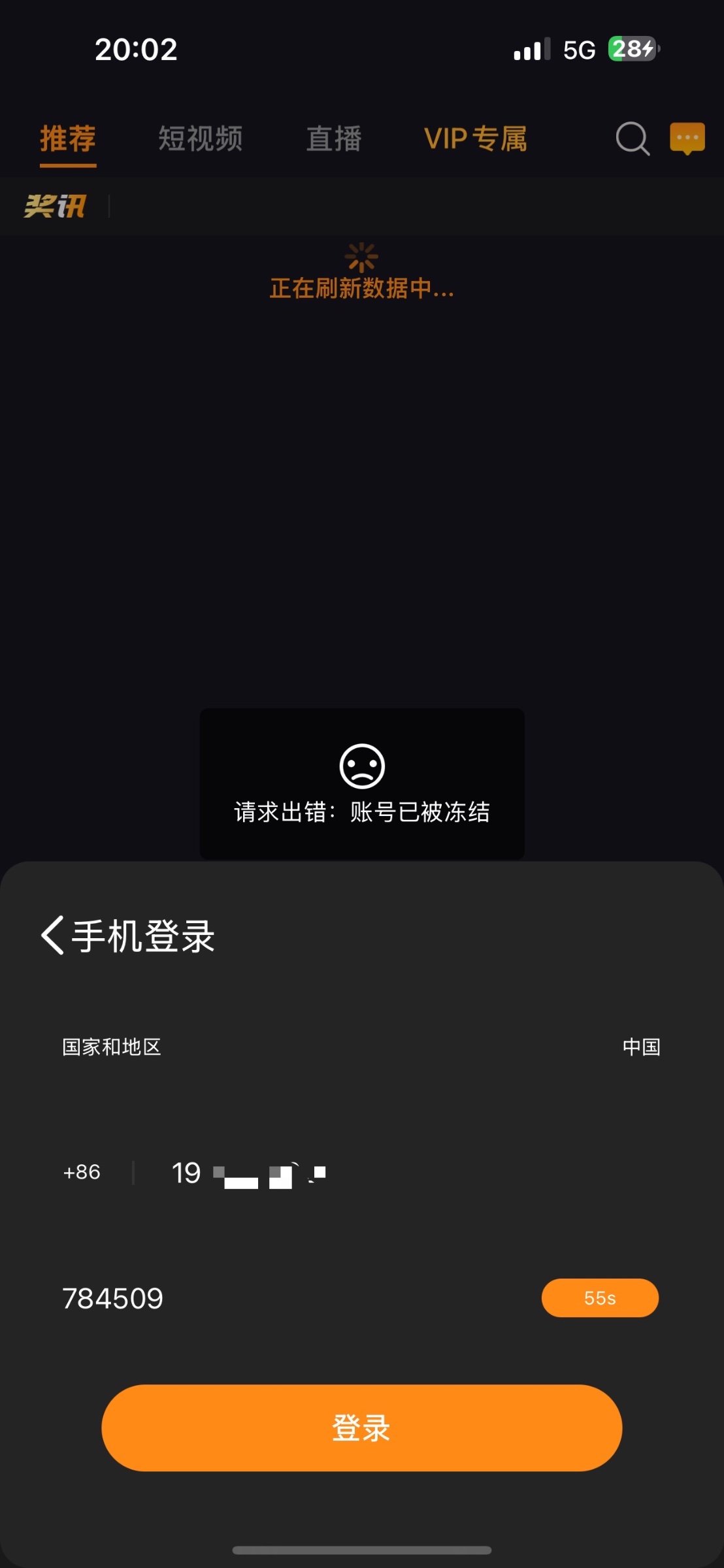Click the 5G network indicator
This screenshot has height=1568, width=724.
pyautogui.click(x=580, y=49)
